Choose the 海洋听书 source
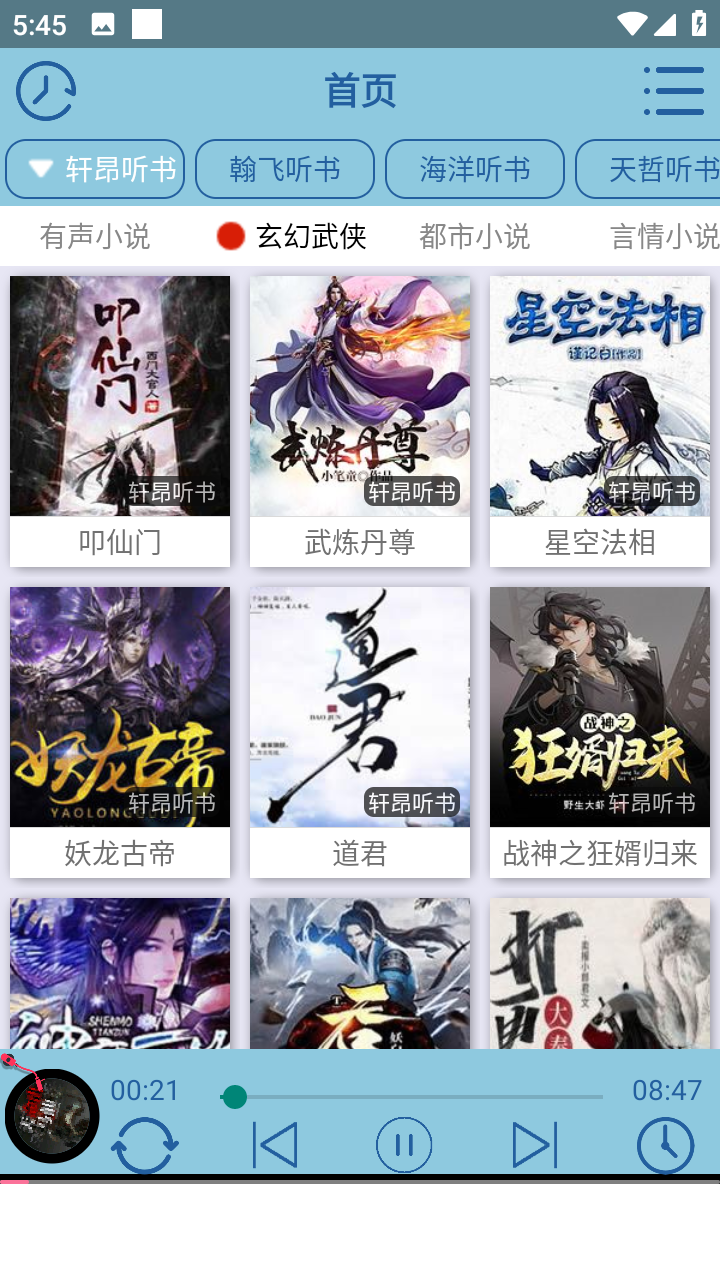The image size is (720, 1280). (475, 169)
